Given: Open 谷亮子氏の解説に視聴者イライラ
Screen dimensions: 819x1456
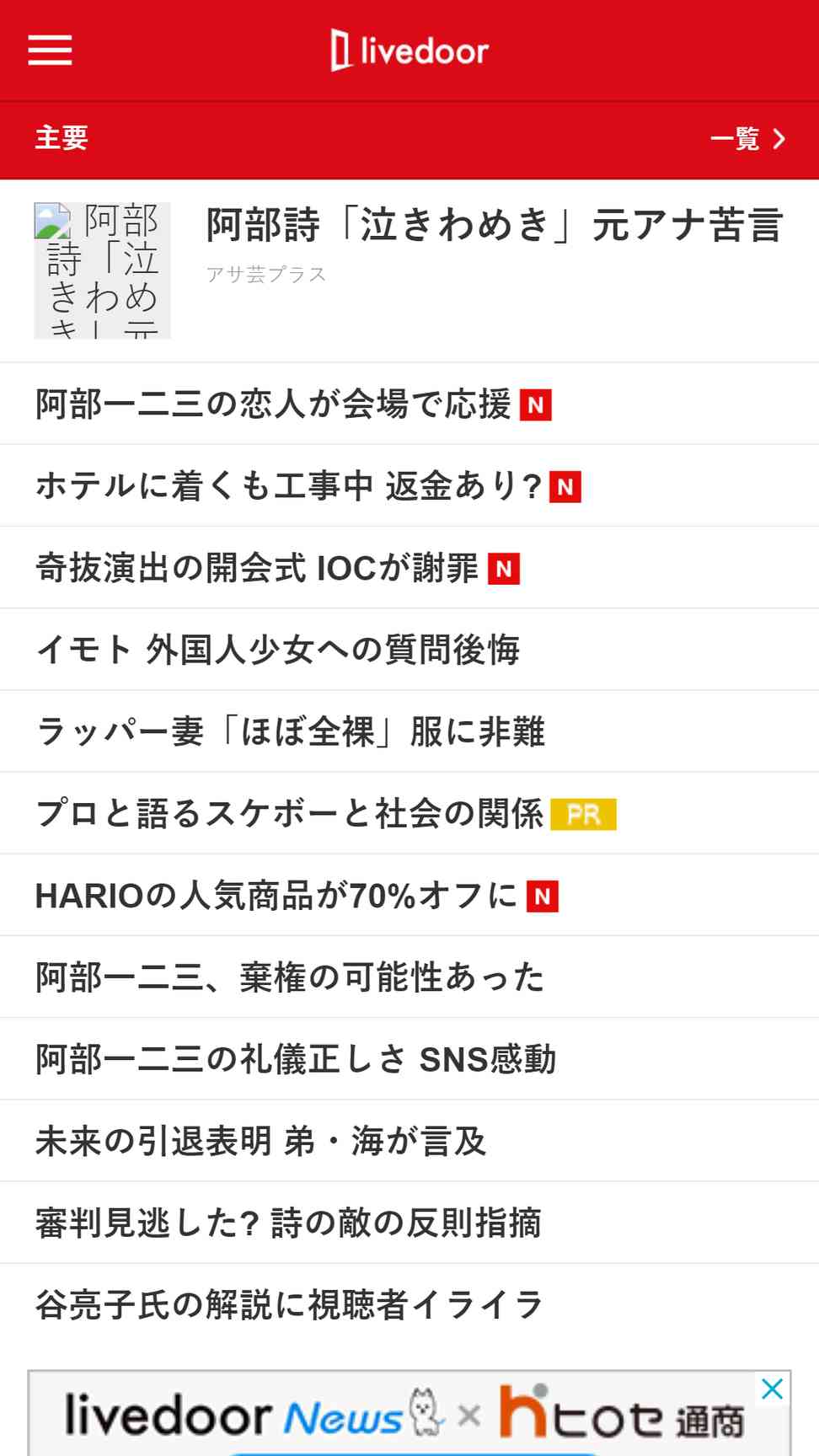Looking at the screenshot, I should pos(409,1304).
